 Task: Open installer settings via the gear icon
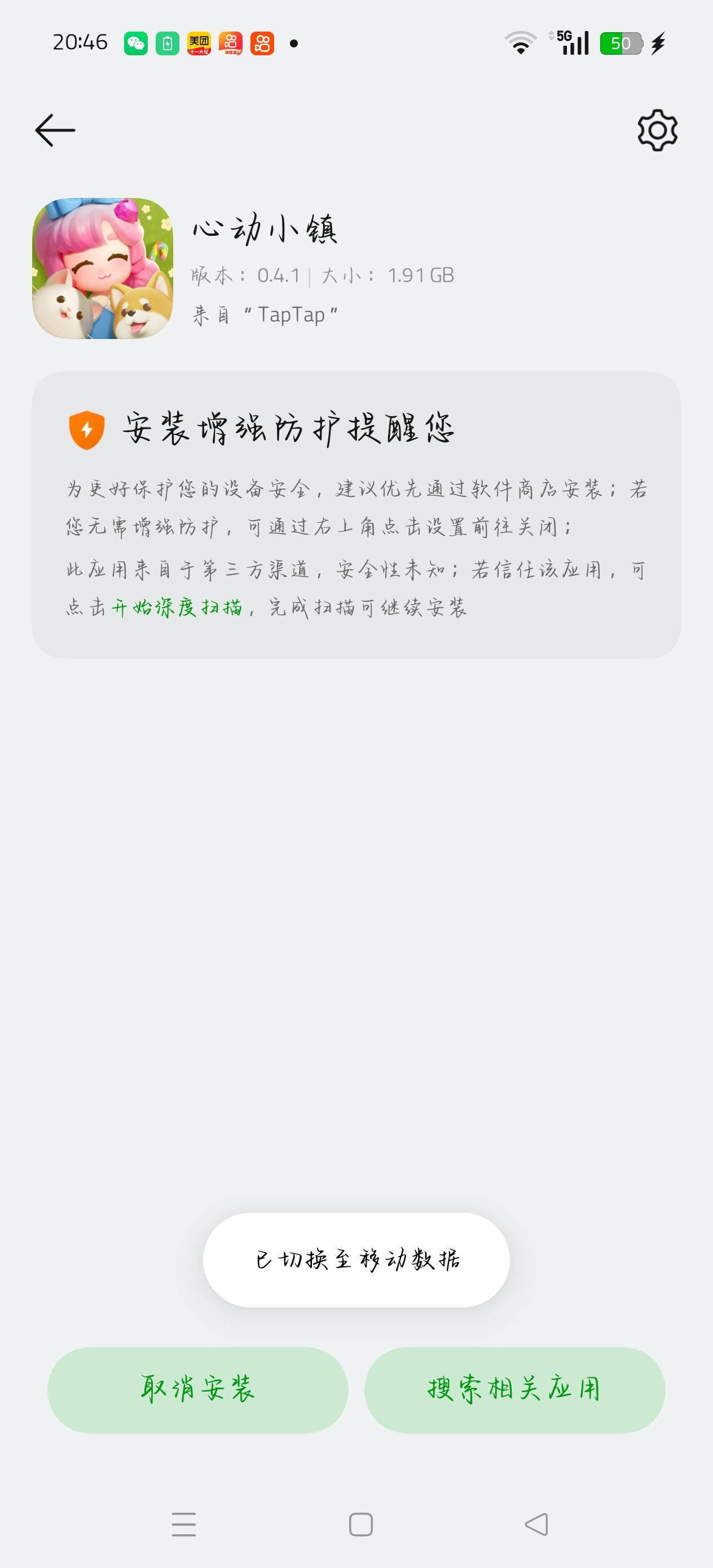(657, 130)
